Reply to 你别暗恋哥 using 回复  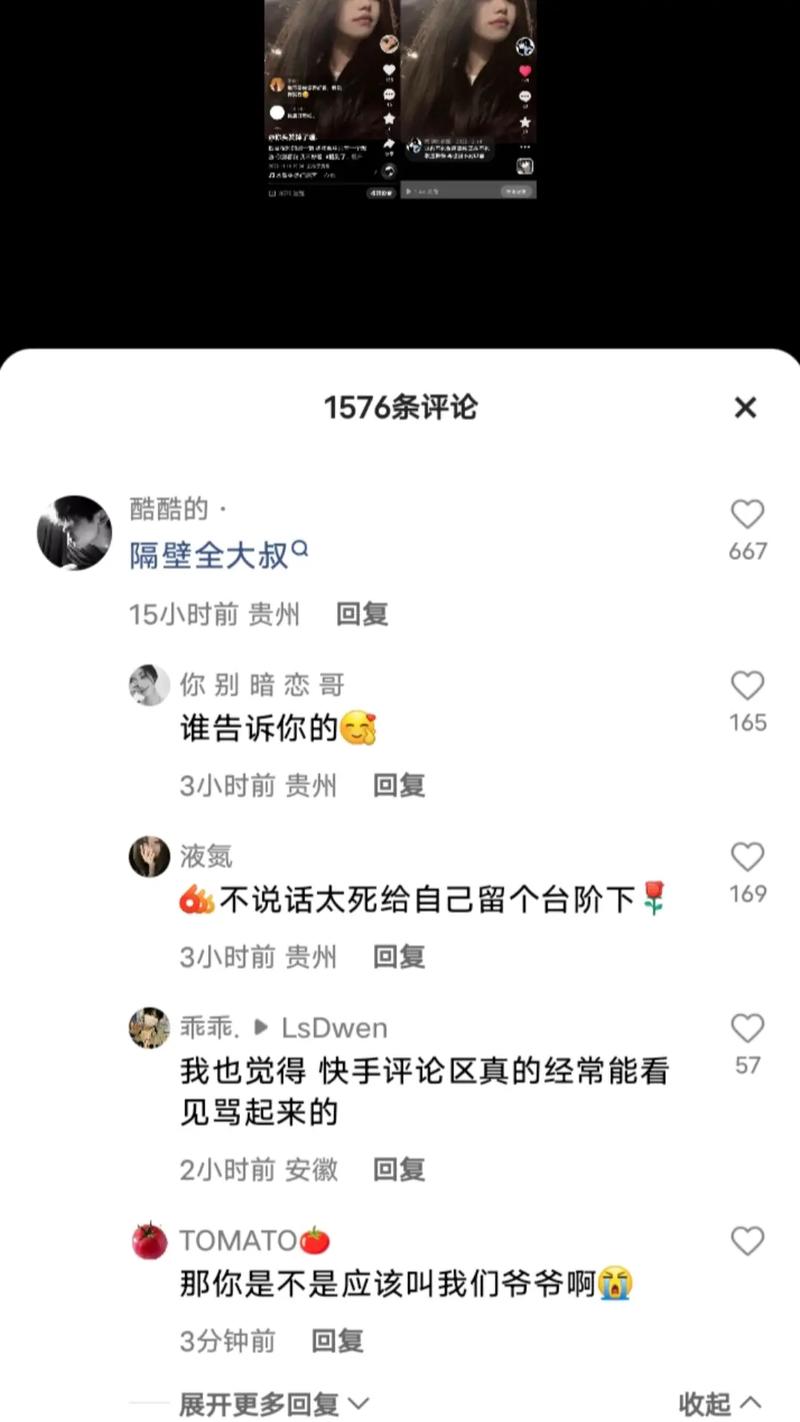401,785
